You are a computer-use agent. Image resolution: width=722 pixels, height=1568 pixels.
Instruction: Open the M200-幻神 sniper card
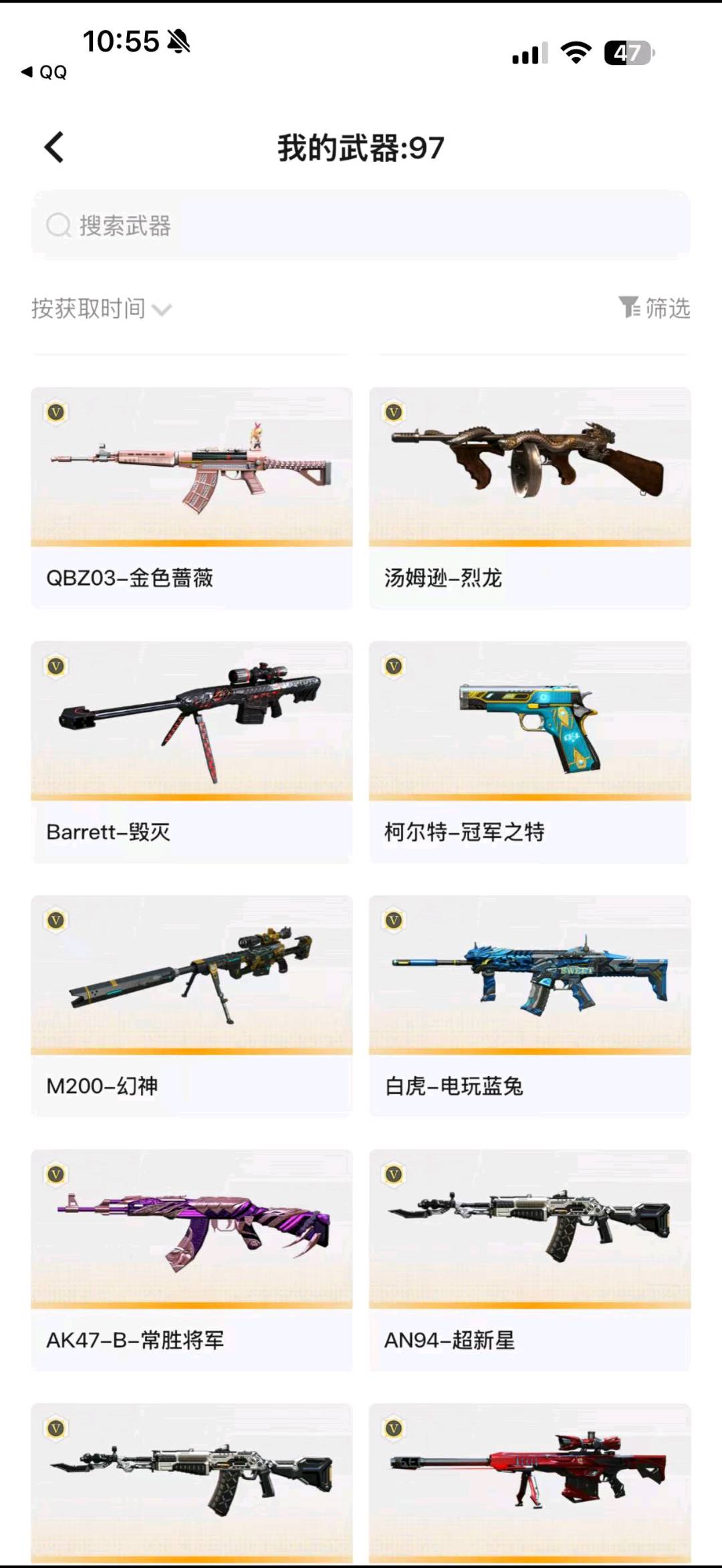point(192,1006)
